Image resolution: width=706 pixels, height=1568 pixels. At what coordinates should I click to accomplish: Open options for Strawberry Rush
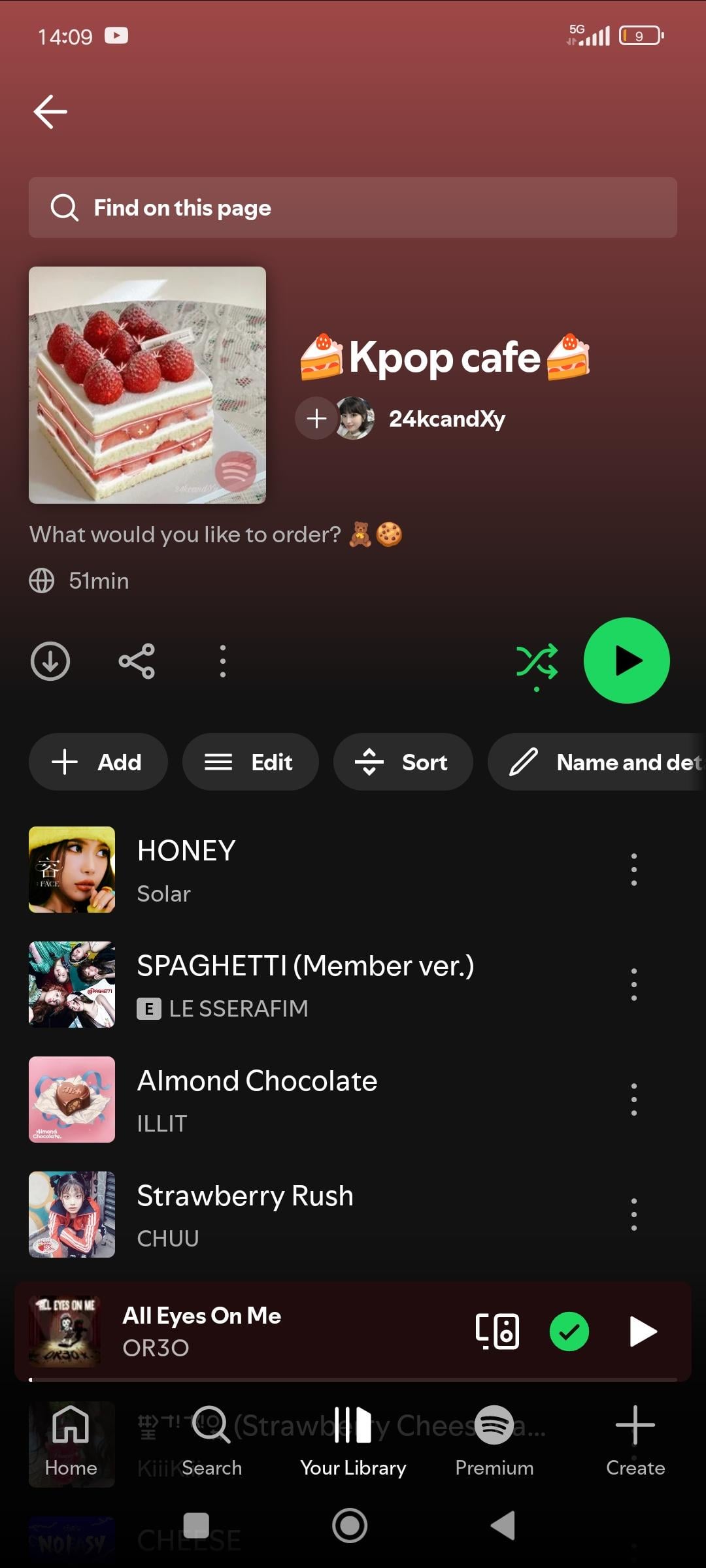[x=633, y=1215]
